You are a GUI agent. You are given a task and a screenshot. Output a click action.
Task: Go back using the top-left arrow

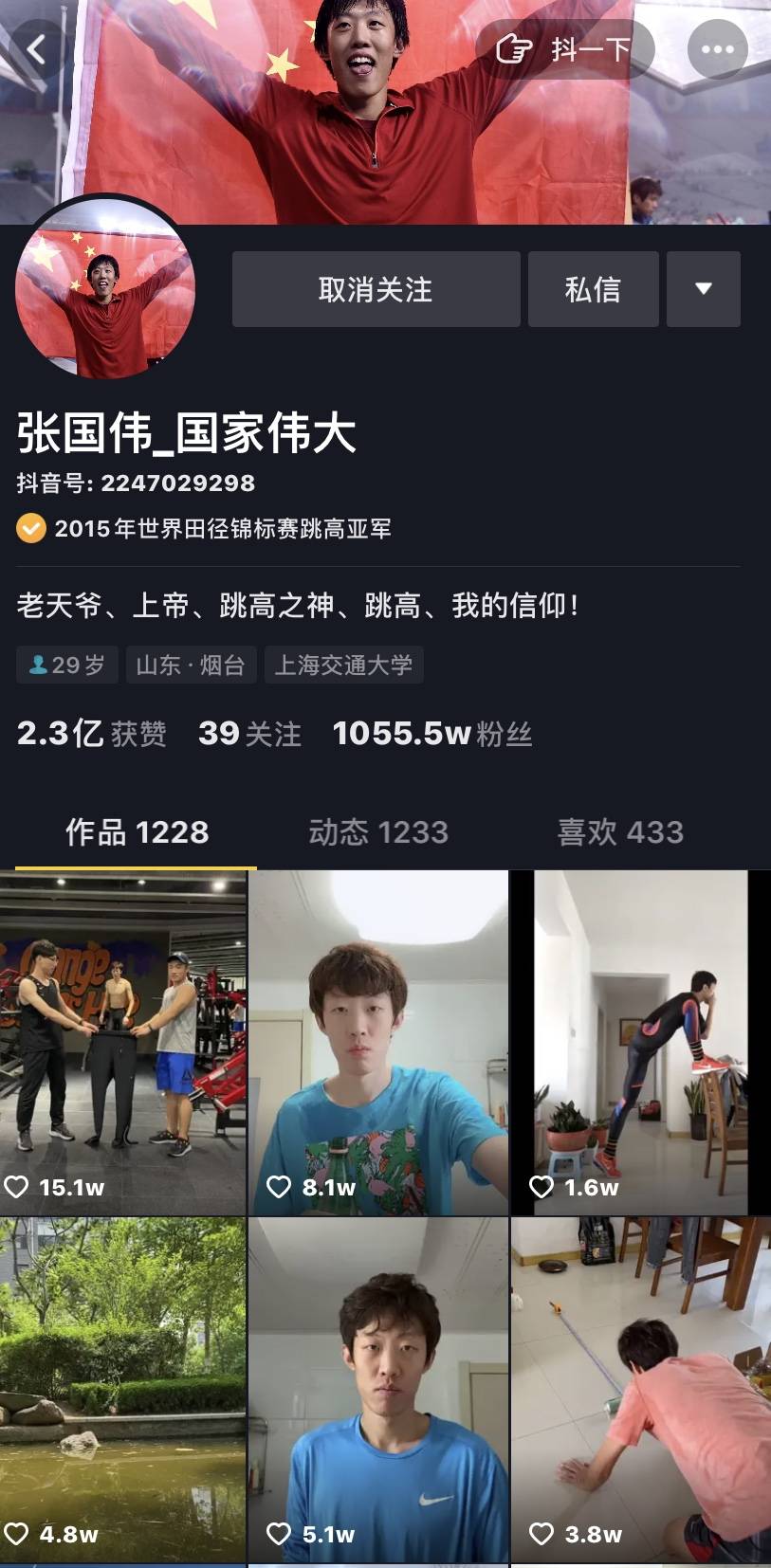click(36, 48)
